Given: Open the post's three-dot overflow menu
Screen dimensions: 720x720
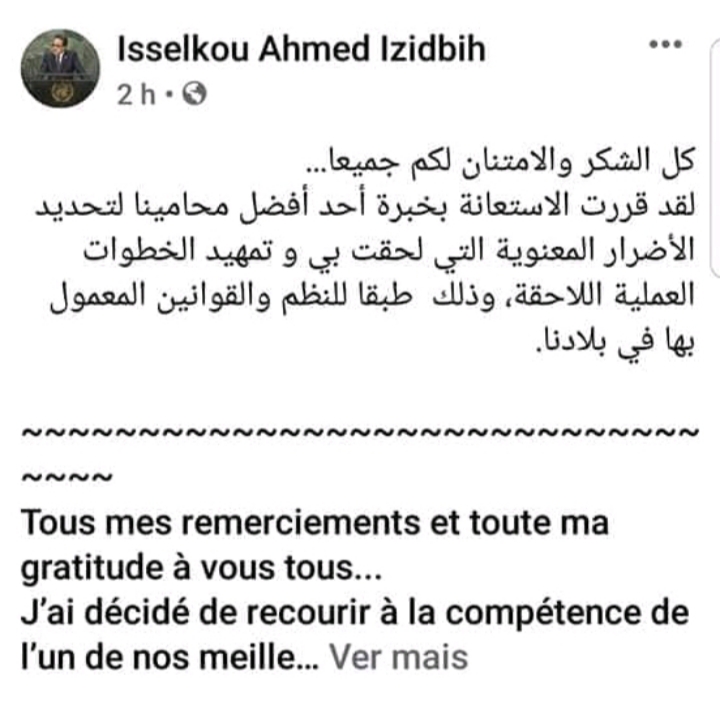Looking at the screenshot, I should click(664, 45).
